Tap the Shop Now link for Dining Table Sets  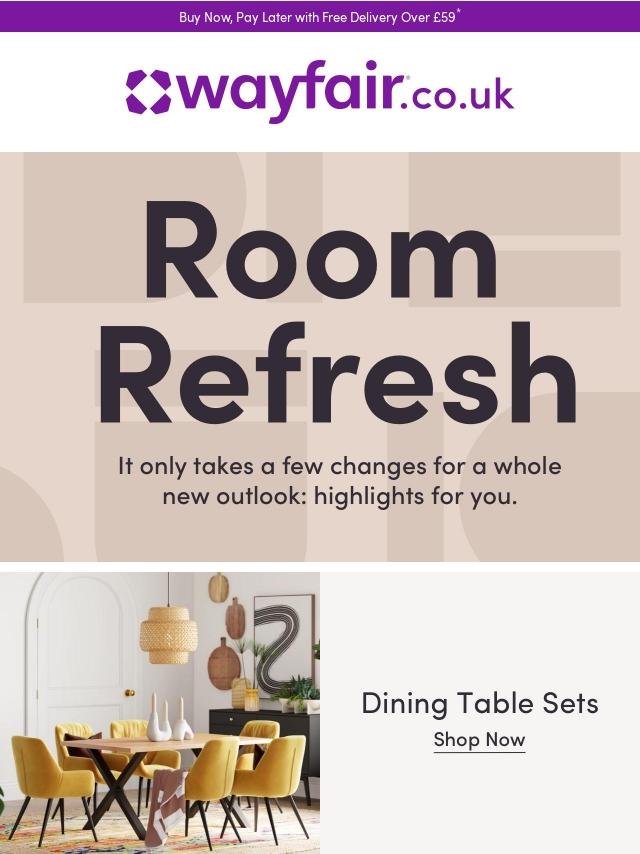click(x=479, y=740)
